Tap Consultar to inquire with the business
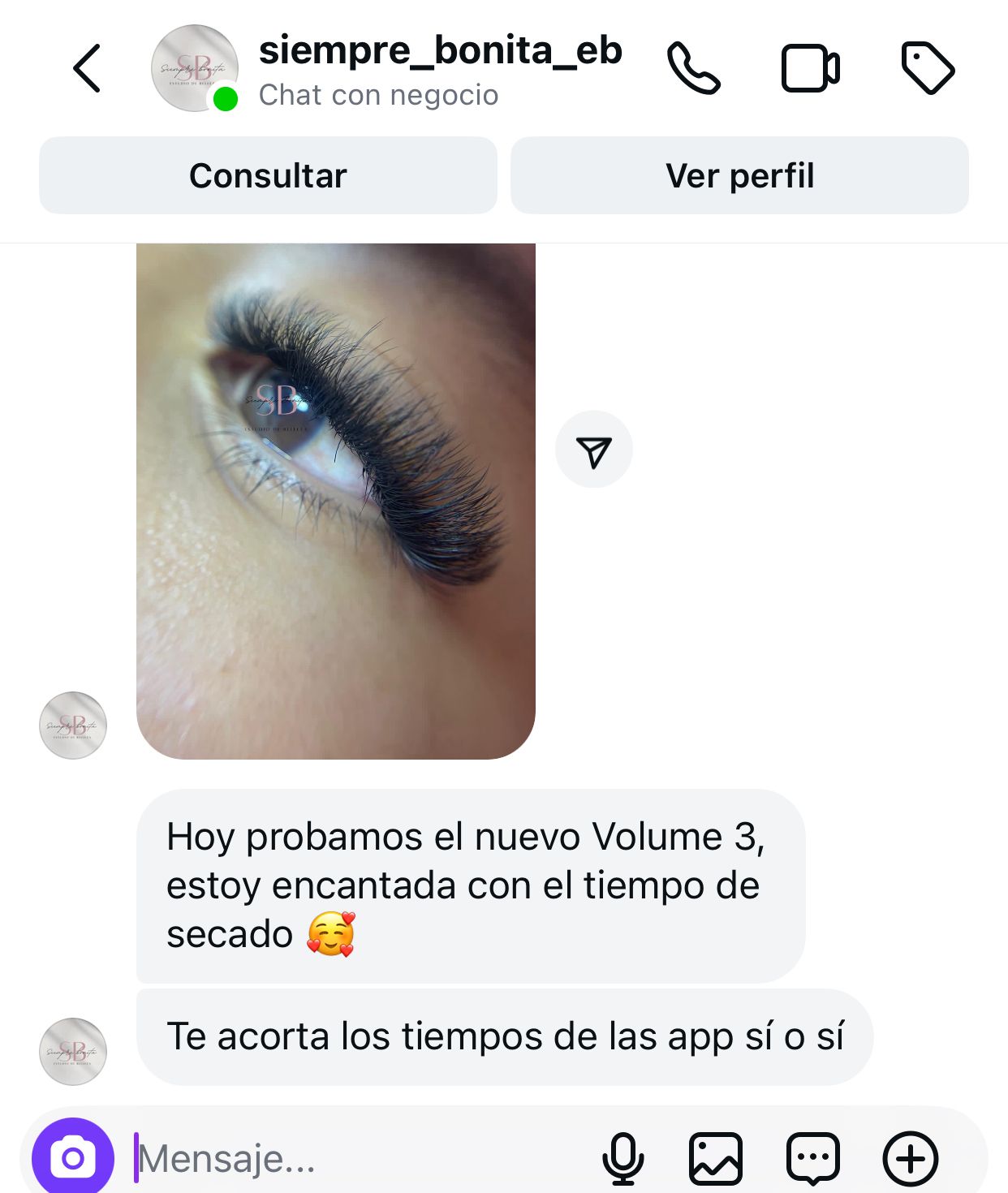Image resolution: width=1008 pixels, height=1193 pixels. pos(268,175)
